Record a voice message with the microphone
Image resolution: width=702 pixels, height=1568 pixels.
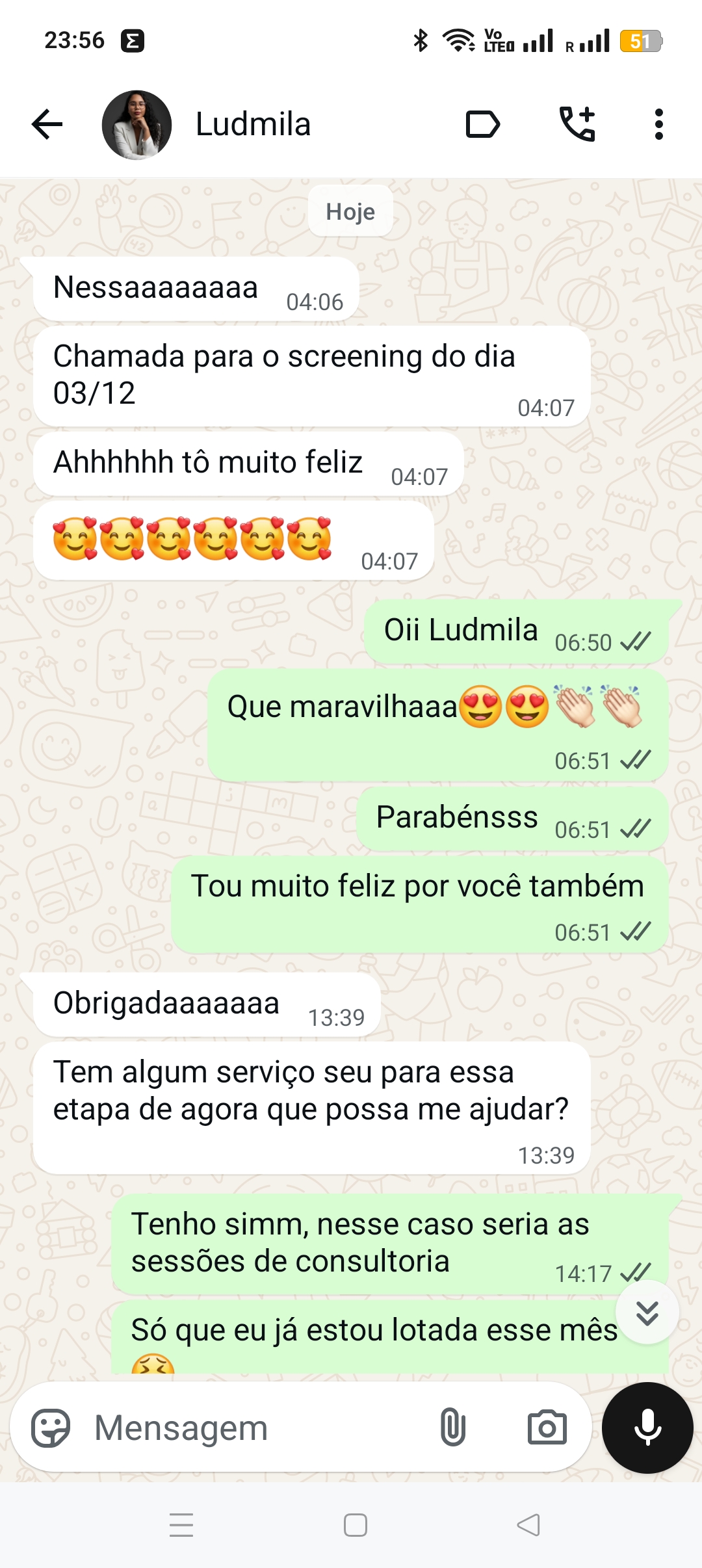(x=647, y=1428)
